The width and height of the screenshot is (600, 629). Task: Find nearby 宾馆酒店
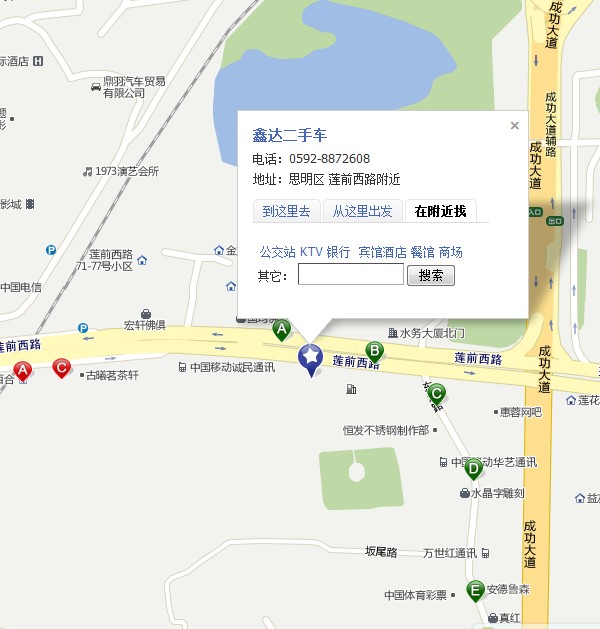pyautogui.click(x=382, y=252)
